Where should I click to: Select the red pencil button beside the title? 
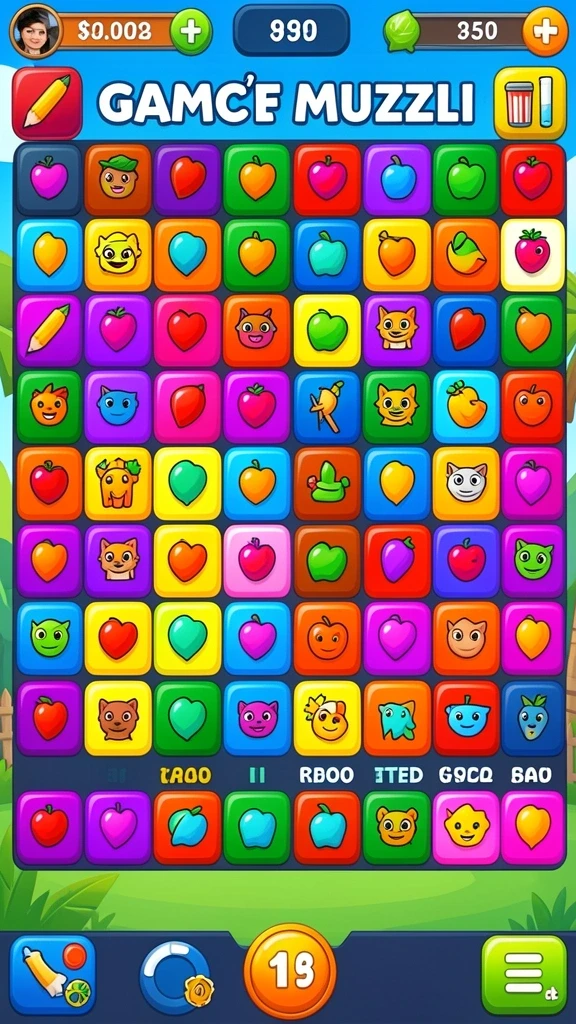(x=47, y=103)
